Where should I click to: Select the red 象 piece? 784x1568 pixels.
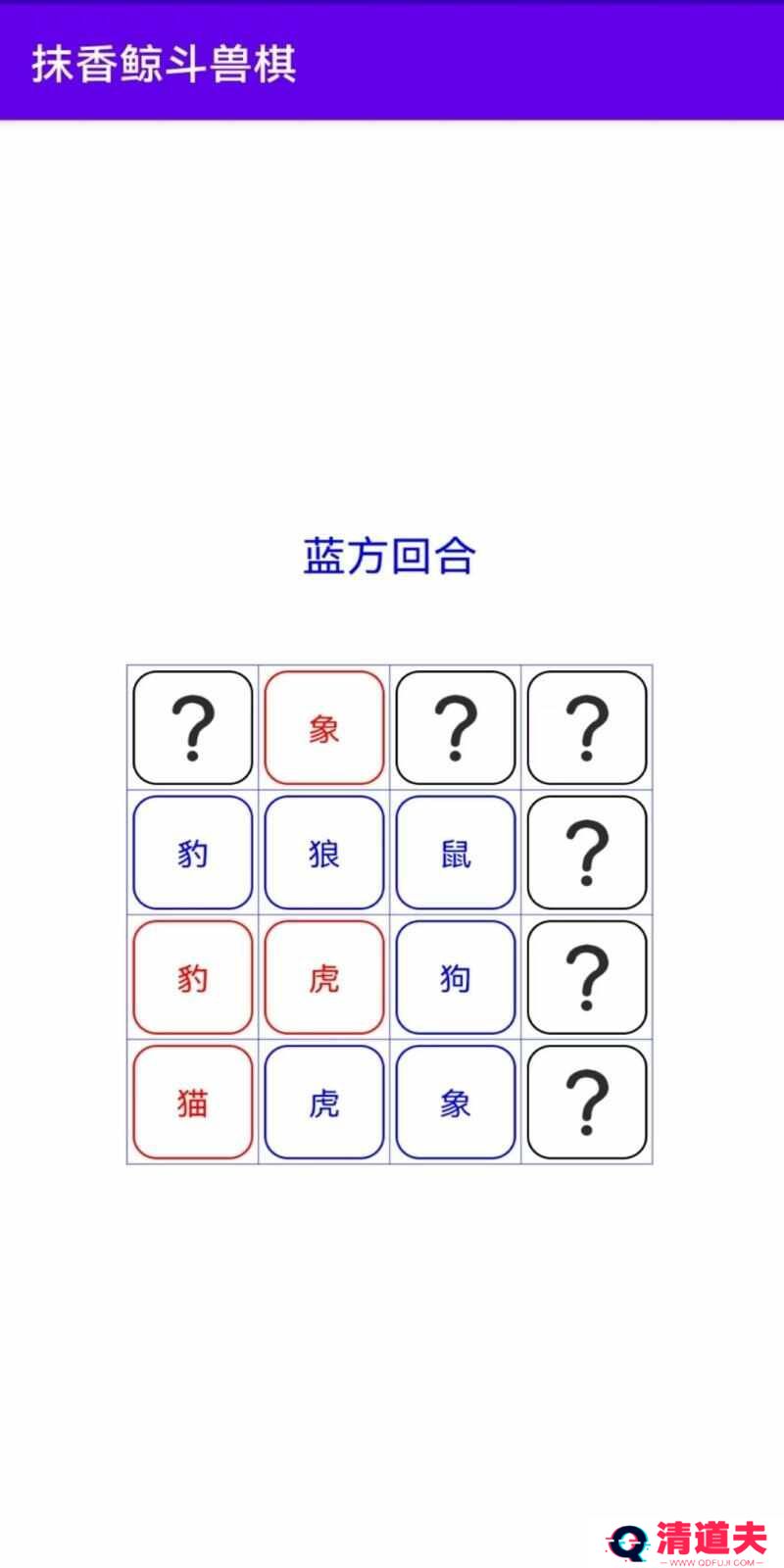pyautogui.click(x=323, y=728)
